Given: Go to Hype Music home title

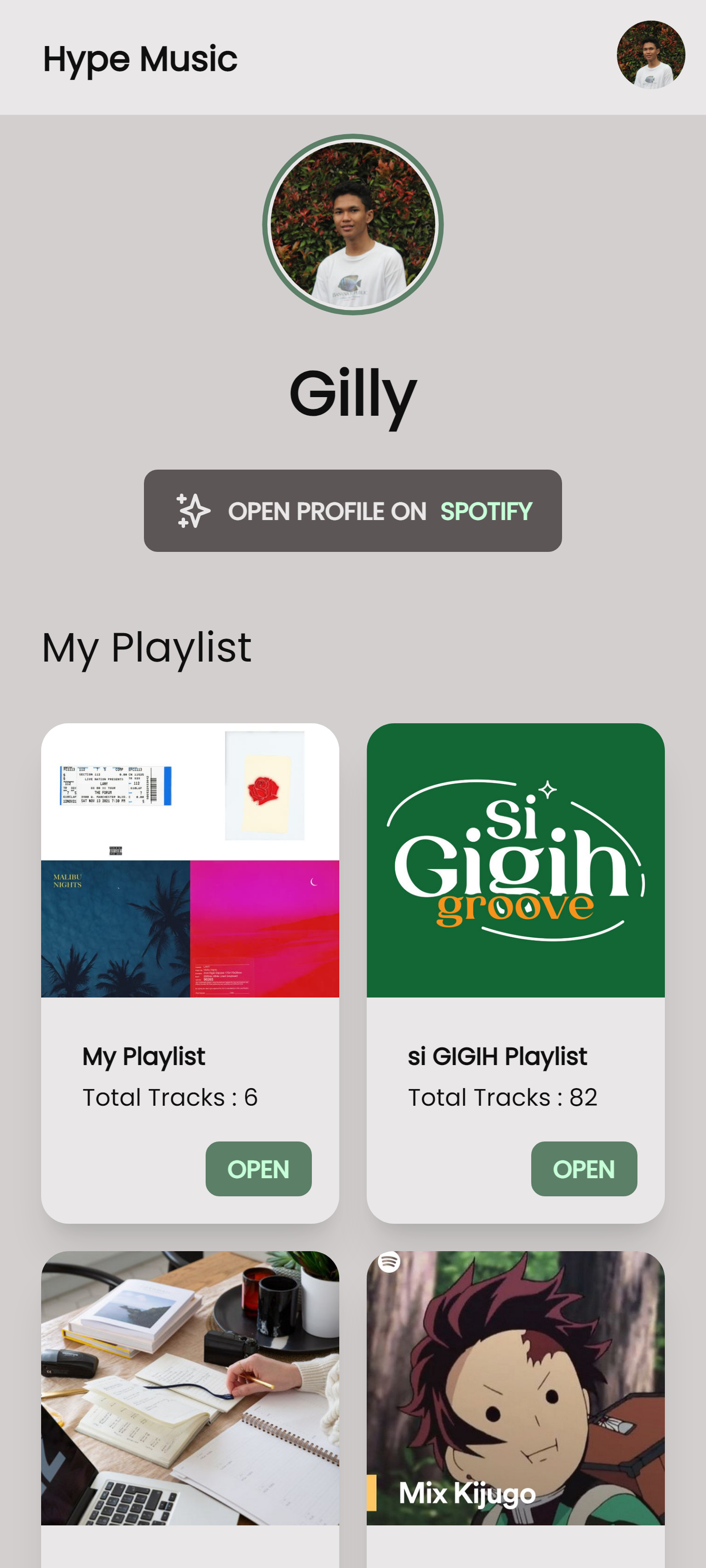Looking at the screenshot, I should pyautogui.click(x=140, y=59).
